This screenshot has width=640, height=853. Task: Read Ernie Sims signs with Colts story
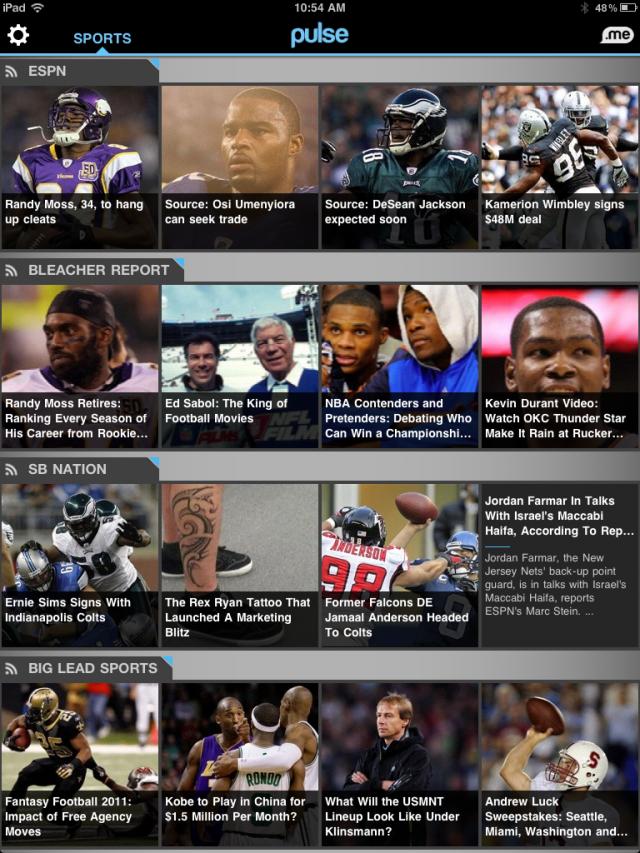[x=79, y=565]
